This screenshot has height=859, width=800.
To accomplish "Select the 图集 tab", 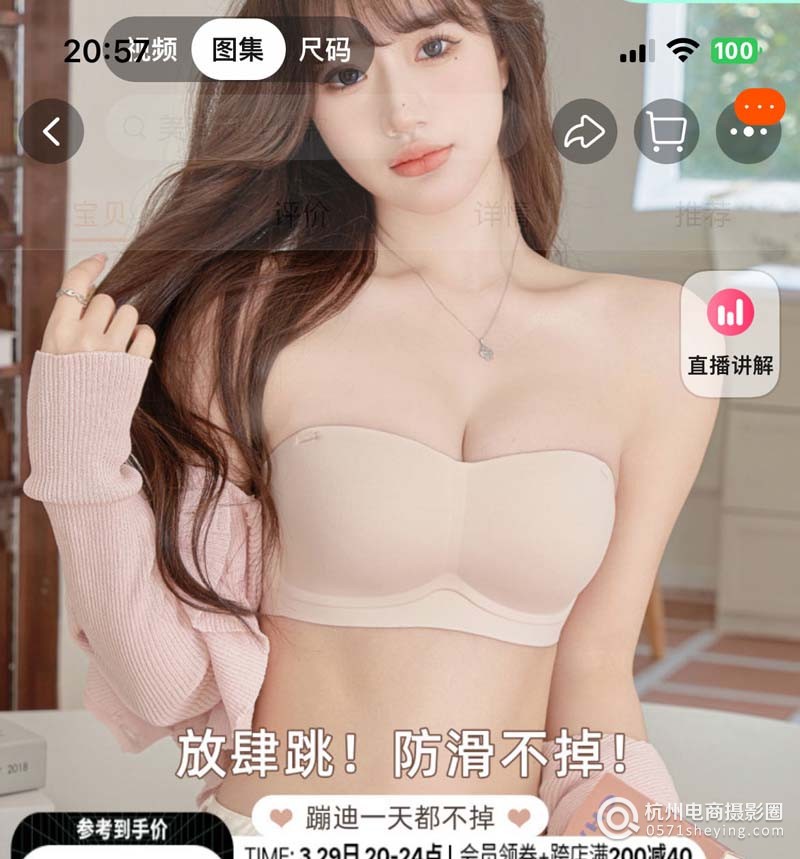I will click(x=238, y=49).
